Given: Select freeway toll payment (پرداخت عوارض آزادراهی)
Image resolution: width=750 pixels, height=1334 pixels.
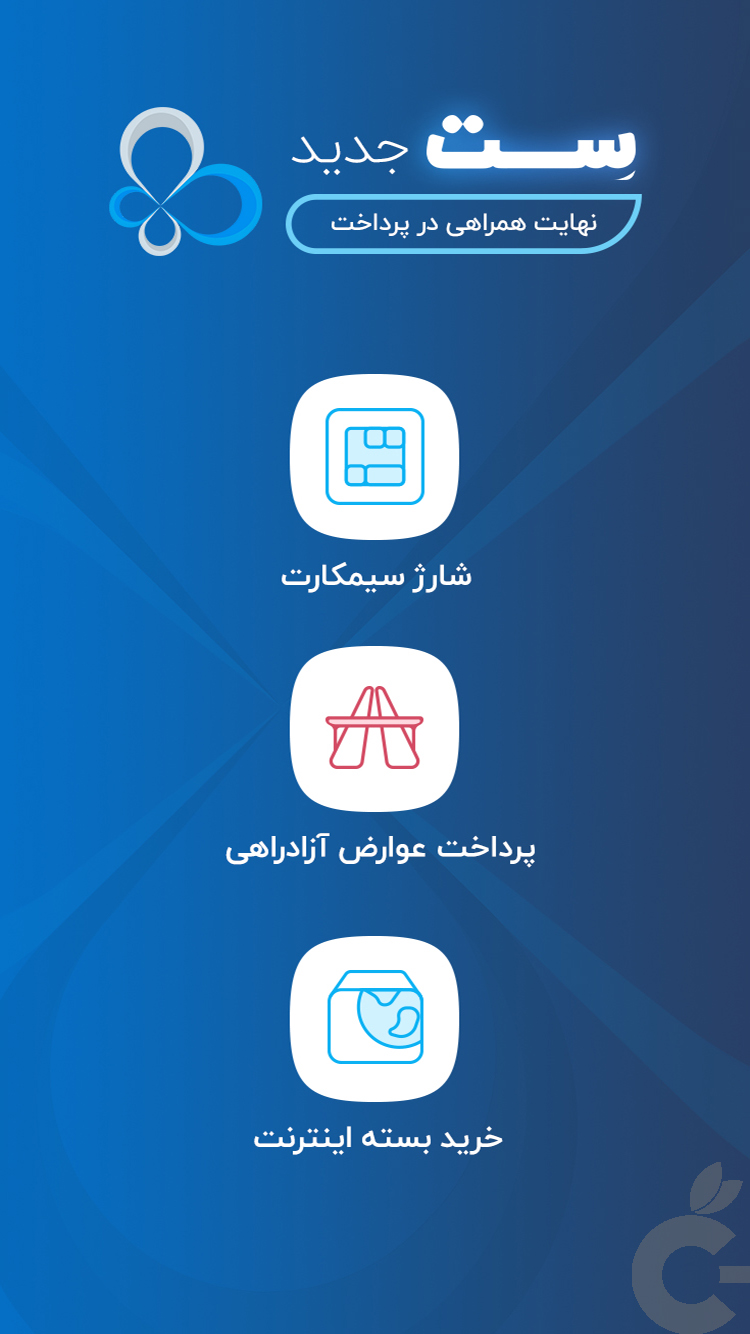Looking at the screenshot, I should 375,729.
